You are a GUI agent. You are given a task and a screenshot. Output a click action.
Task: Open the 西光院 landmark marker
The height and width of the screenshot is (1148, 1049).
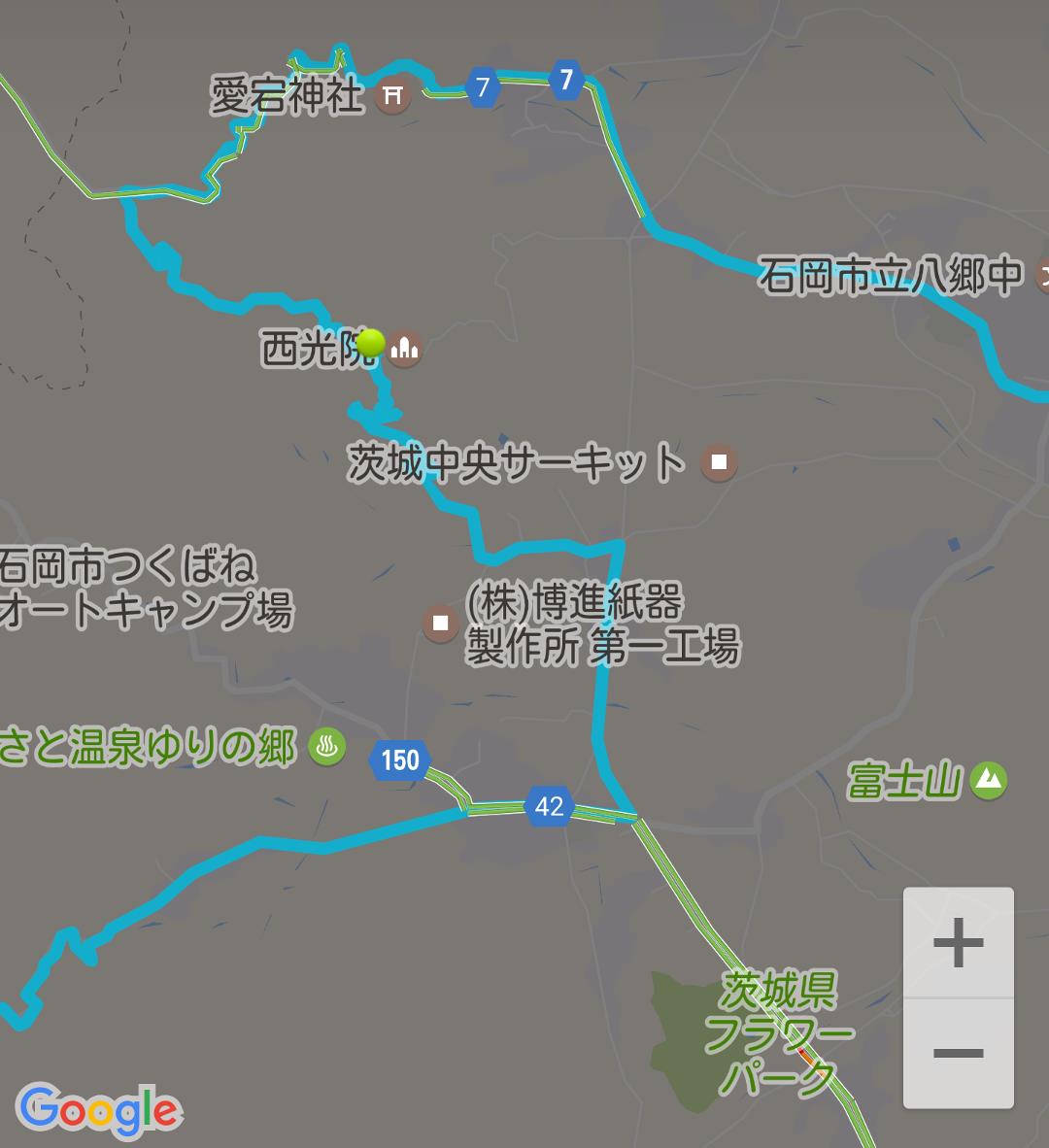pos(405,349)
